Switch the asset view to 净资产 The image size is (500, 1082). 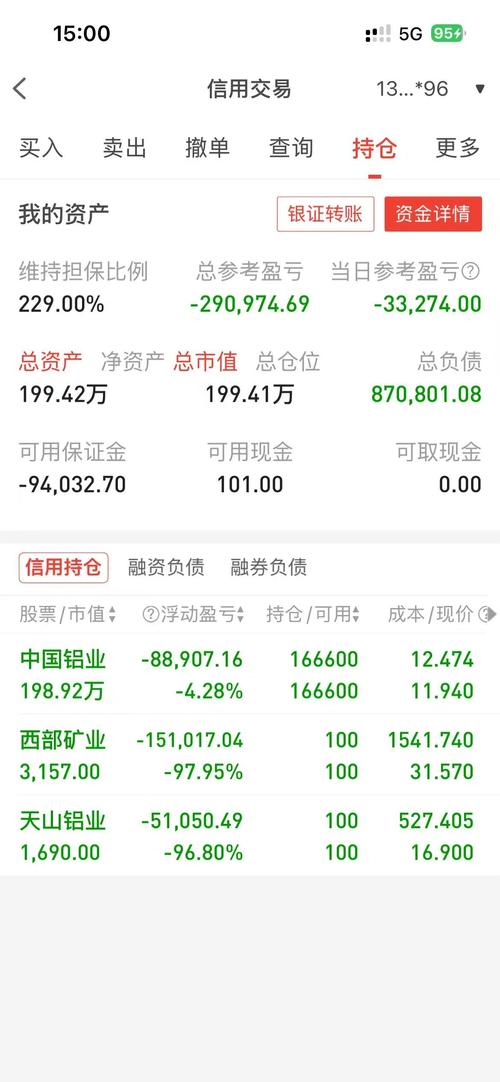tap(132, 361)
